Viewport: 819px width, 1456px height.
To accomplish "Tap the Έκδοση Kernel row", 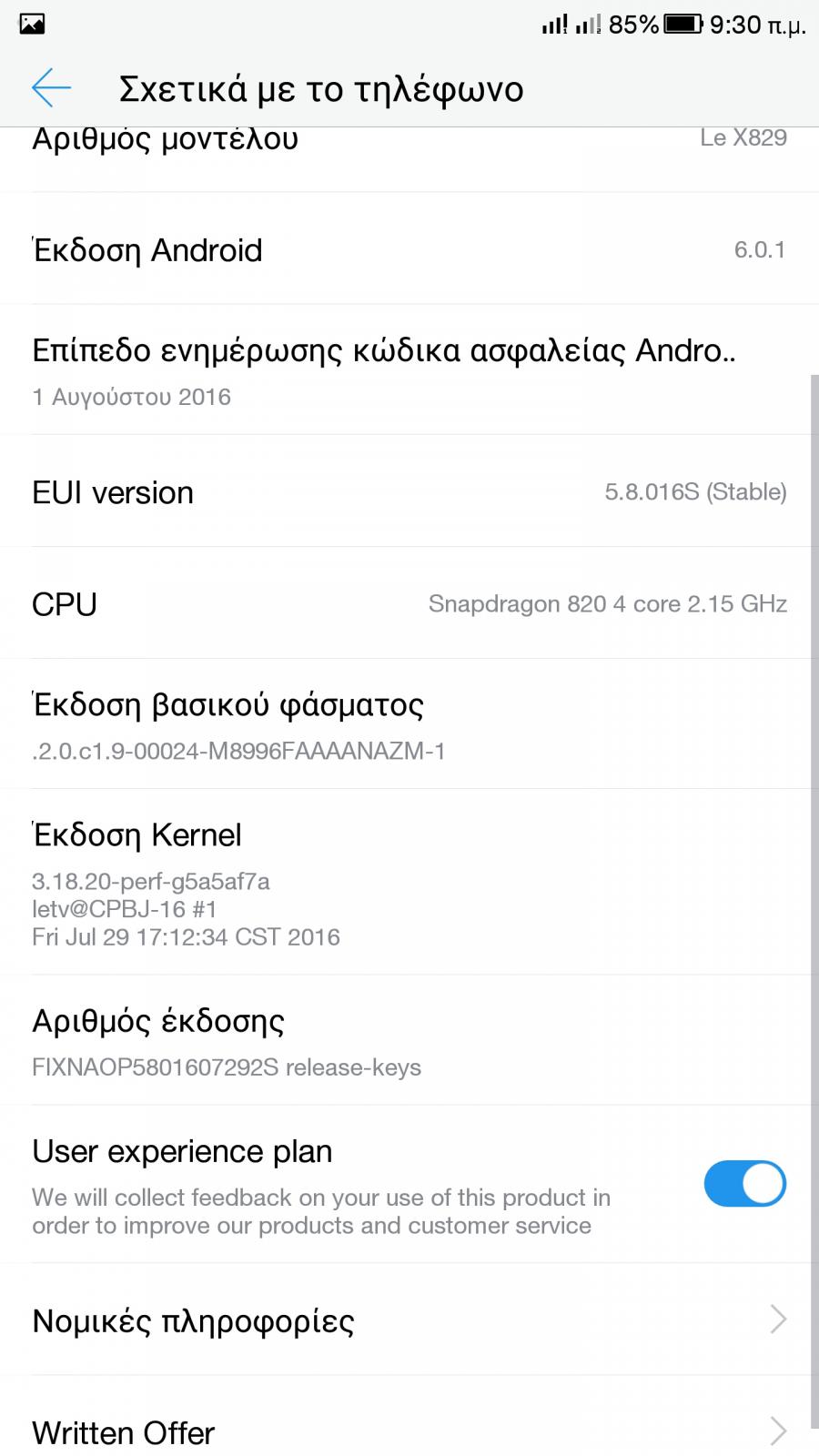I will tap(409, 882).
